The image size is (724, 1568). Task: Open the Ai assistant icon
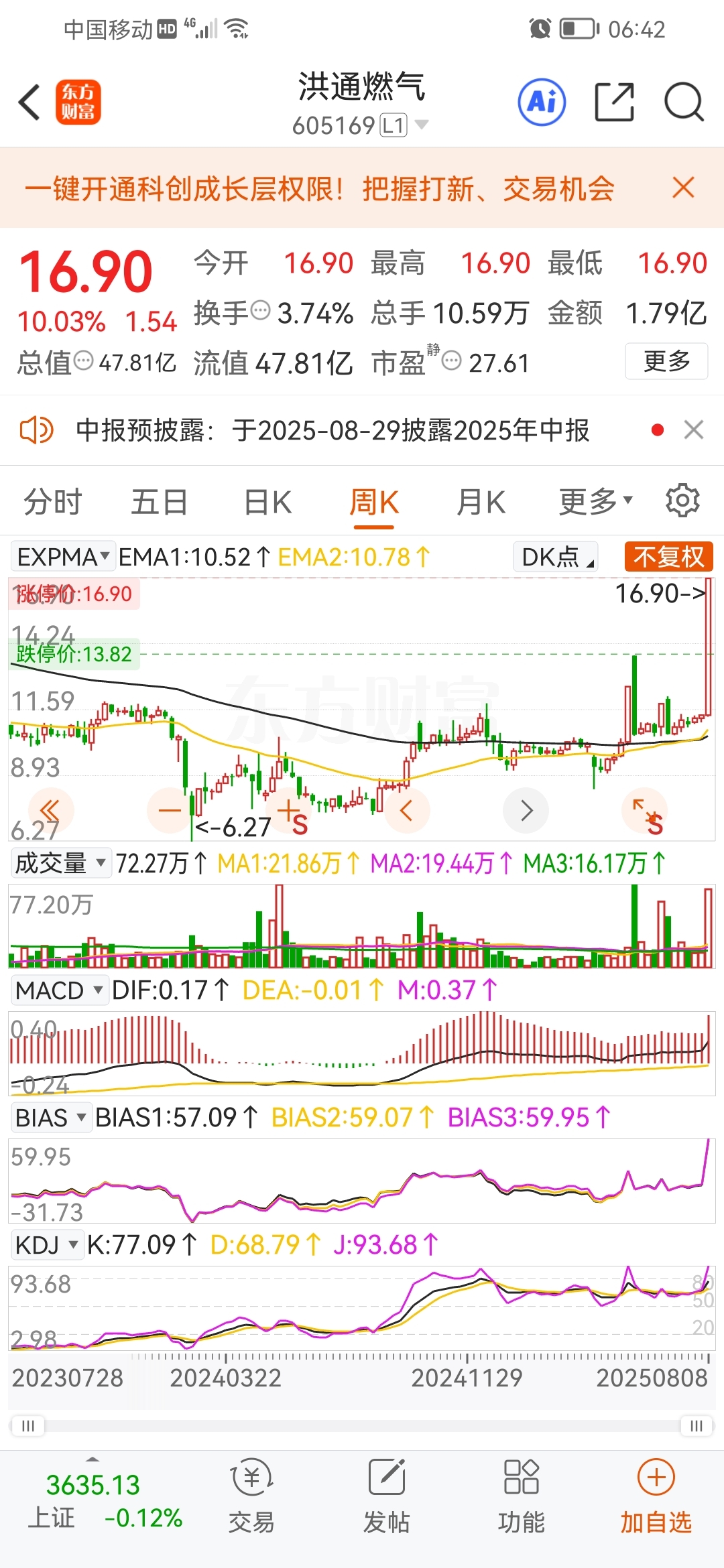(542, 103)
